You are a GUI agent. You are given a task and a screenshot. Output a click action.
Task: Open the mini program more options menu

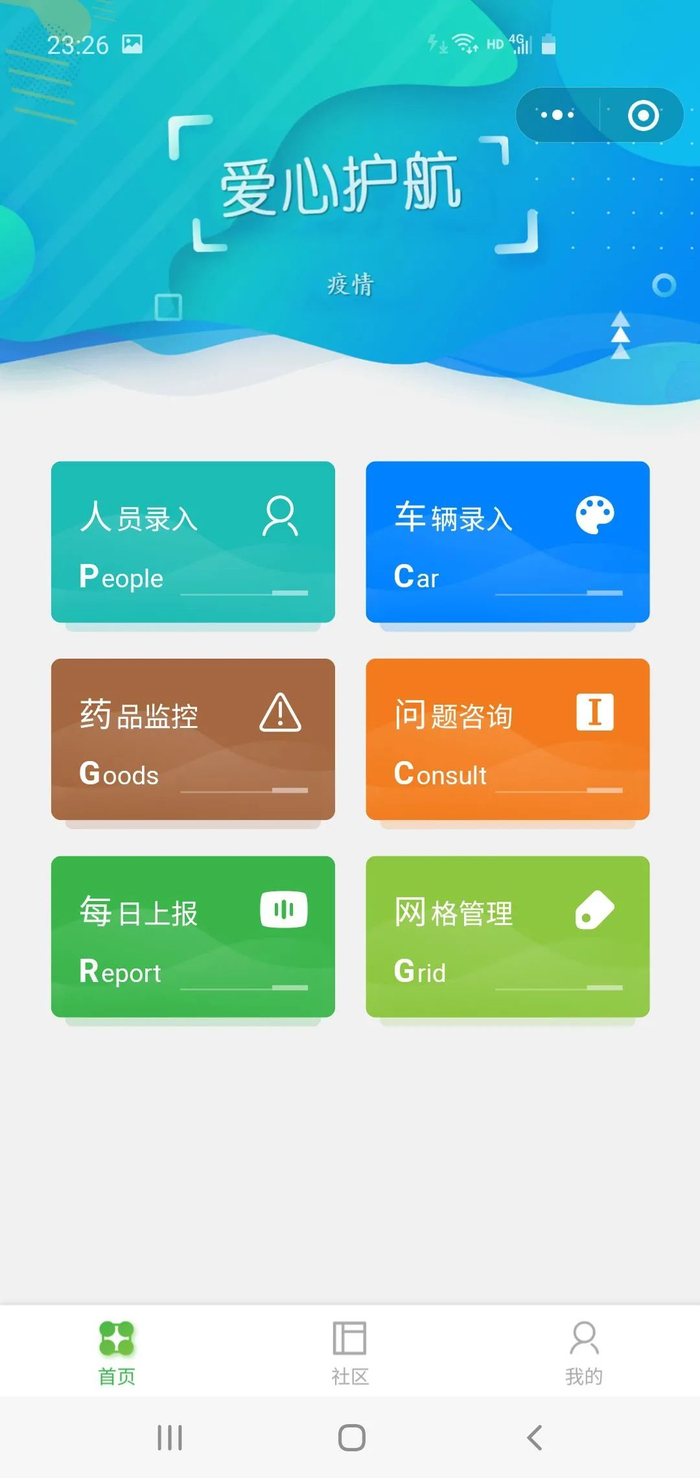pos(557,116)
